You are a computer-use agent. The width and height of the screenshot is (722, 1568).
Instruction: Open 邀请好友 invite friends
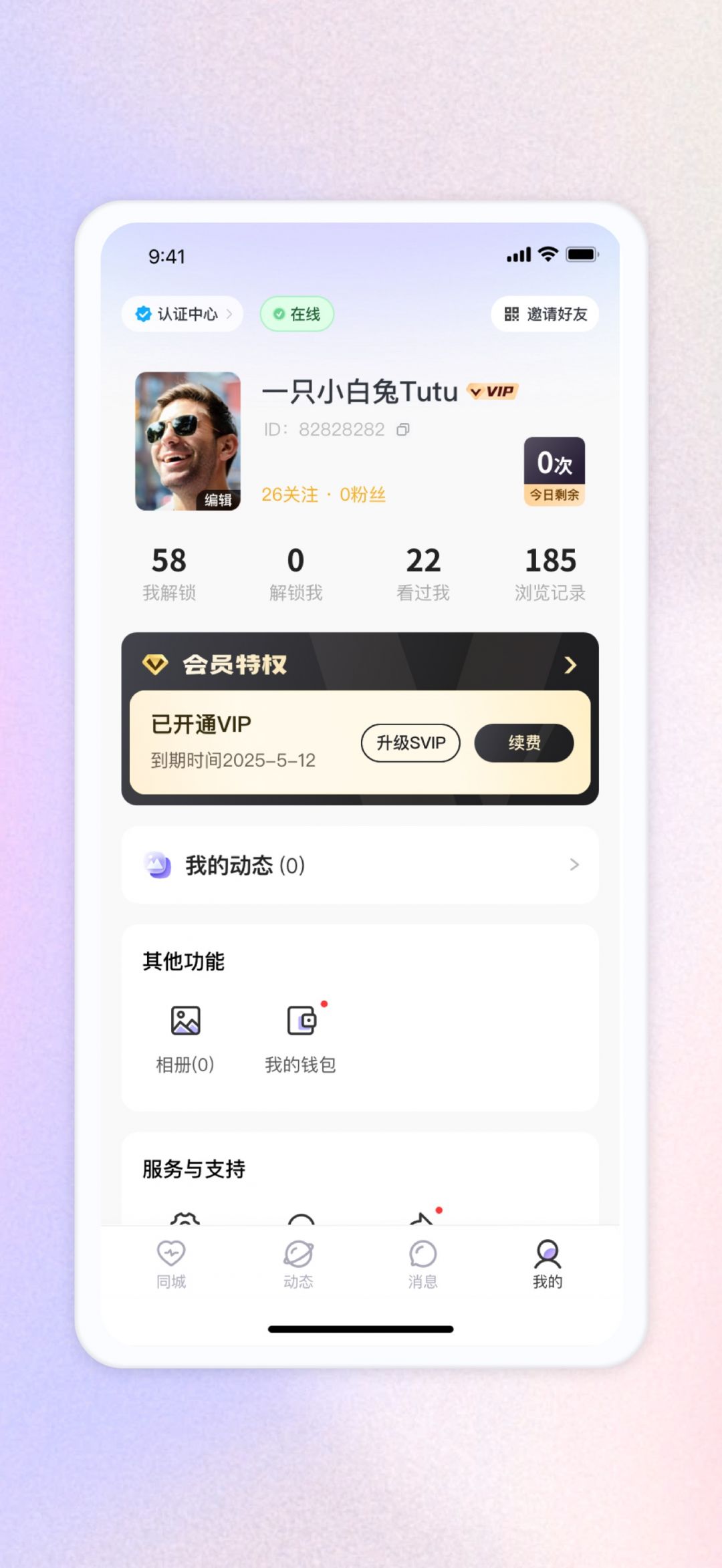tap(545, 314)
